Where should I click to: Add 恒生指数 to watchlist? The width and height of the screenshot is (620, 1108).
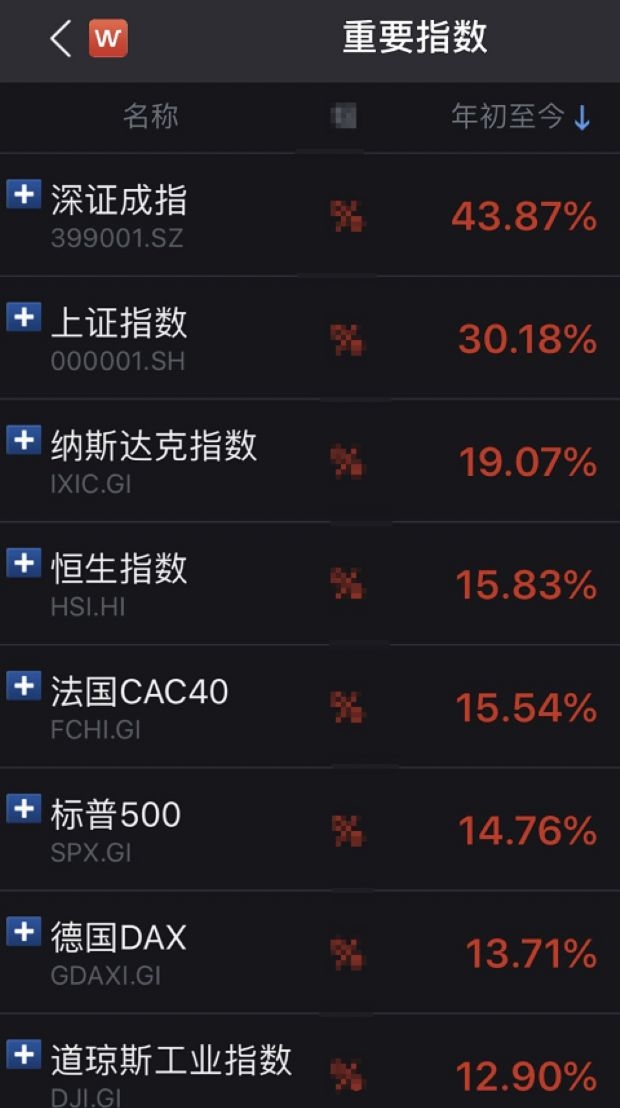click(x=23, y=563)
